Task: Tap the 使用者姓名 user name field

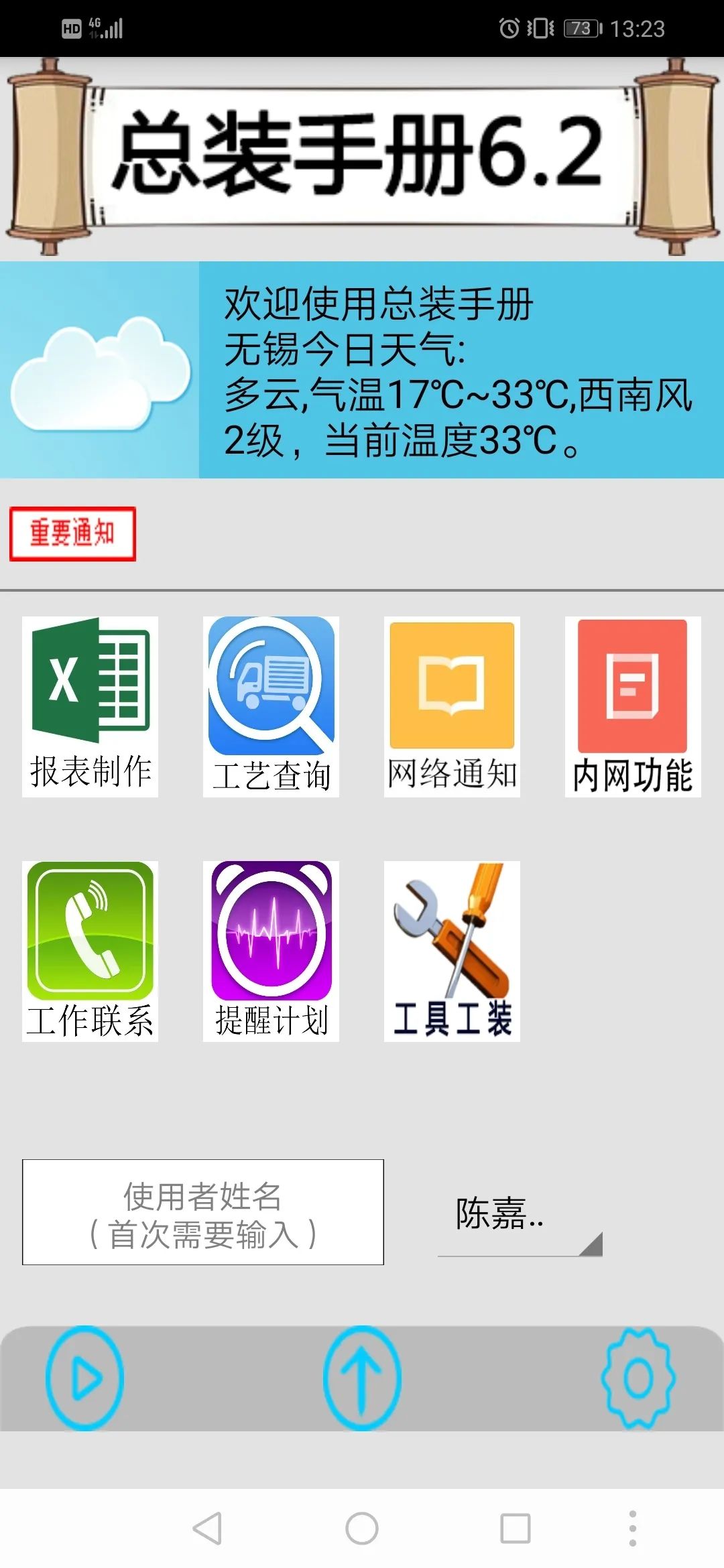Action: 202,1212
